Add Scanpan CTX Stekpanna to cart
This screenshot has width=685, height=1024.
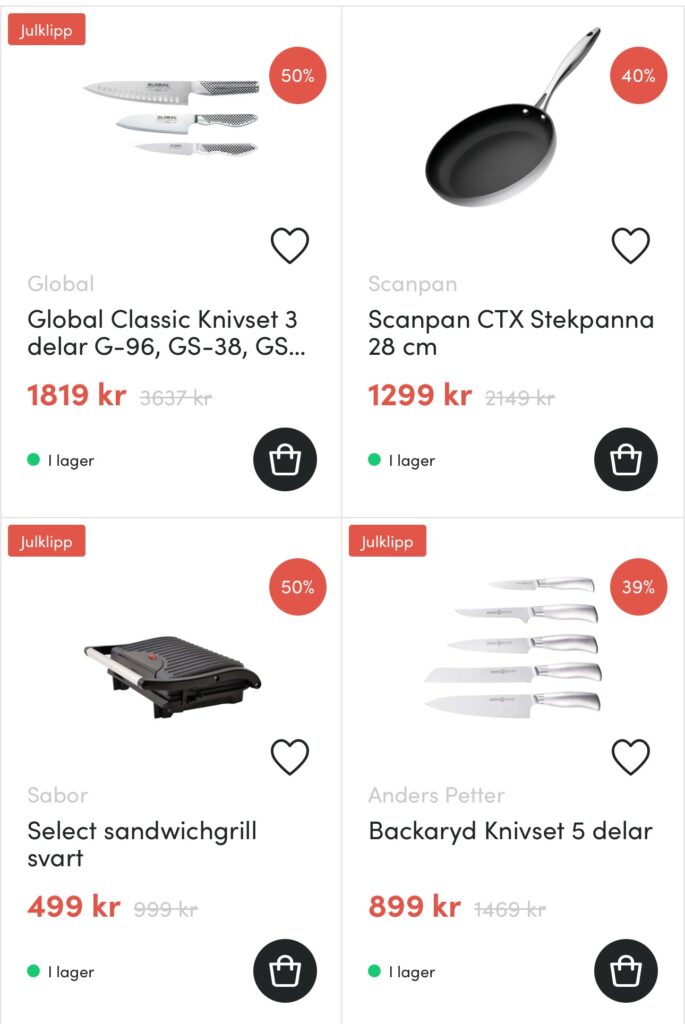point(626,460)
